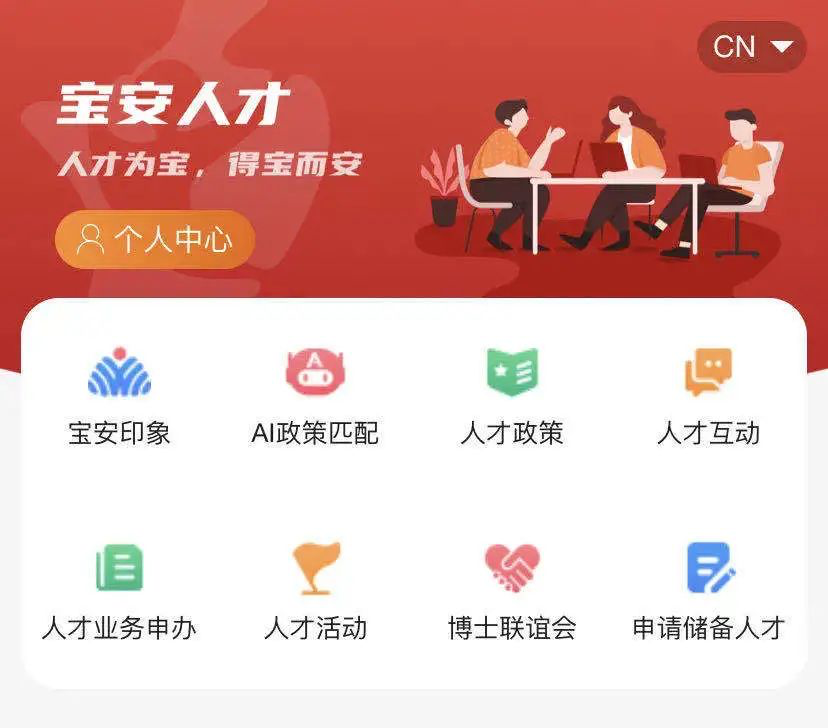This screenshot has width=828, height=728.
Task: Open 宝安印象
Action: [x=119, y=395]
